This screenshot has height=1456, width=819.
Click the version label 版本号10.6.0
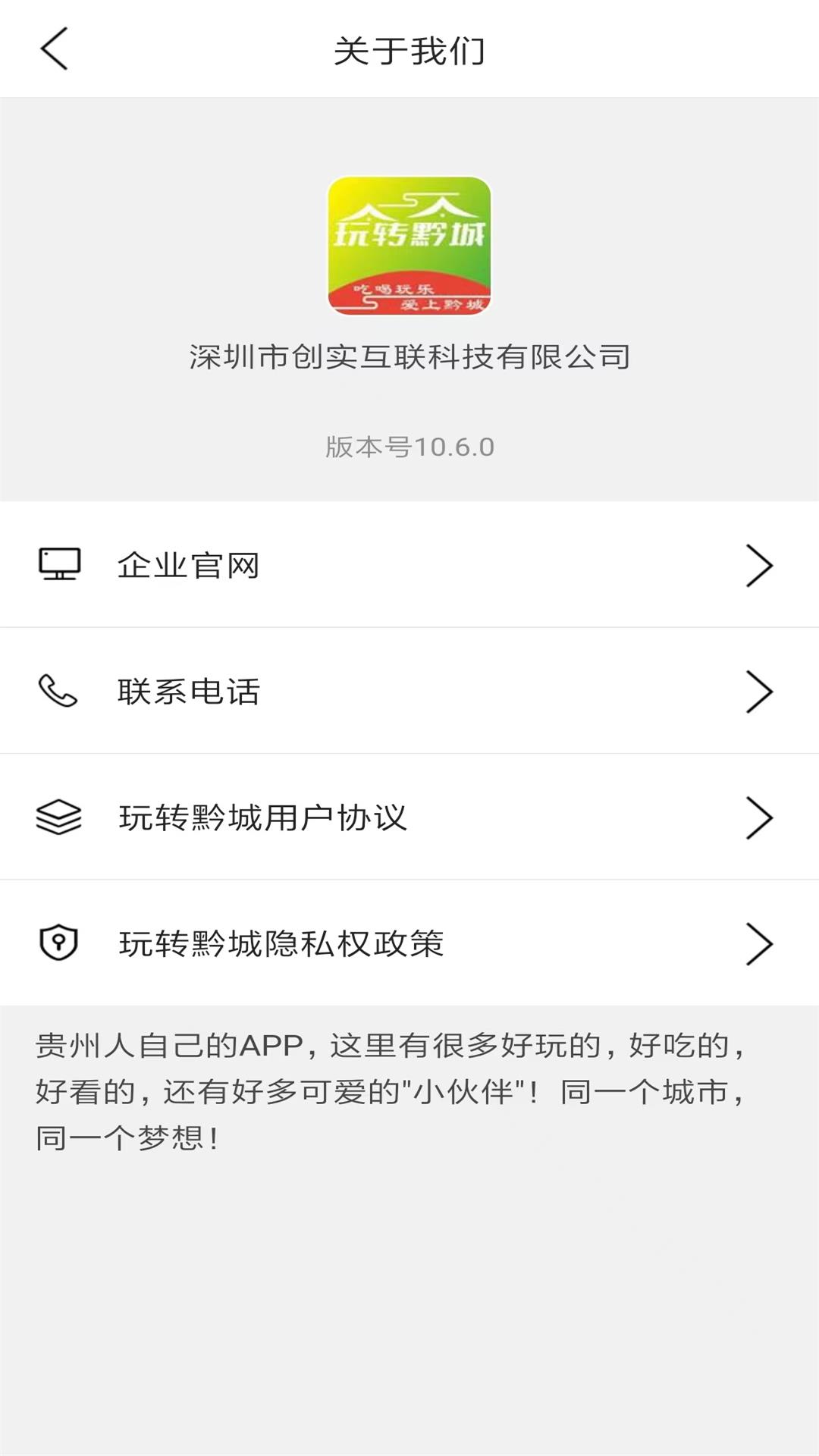pyautogui.click(x=409, y=448)
